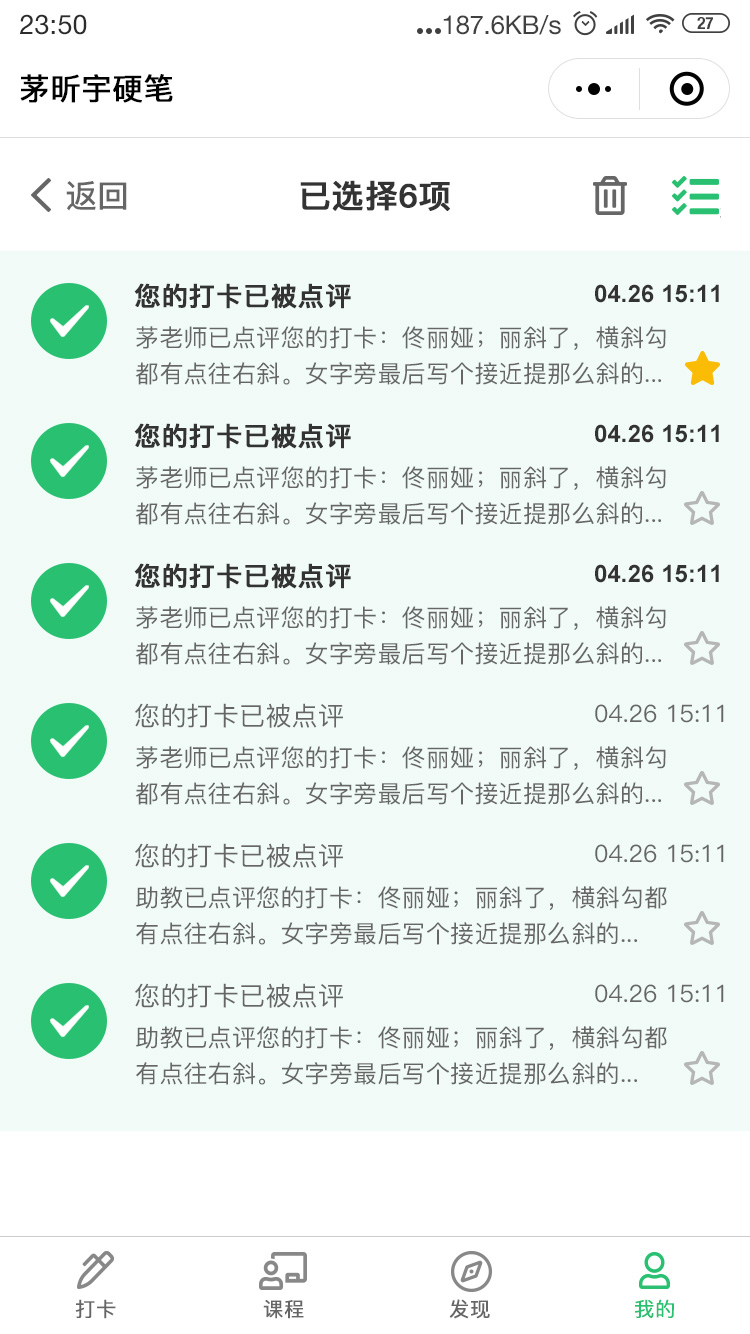Open the 发现 tab
The image size is (750, 1334).
(x=470, y=1285)
